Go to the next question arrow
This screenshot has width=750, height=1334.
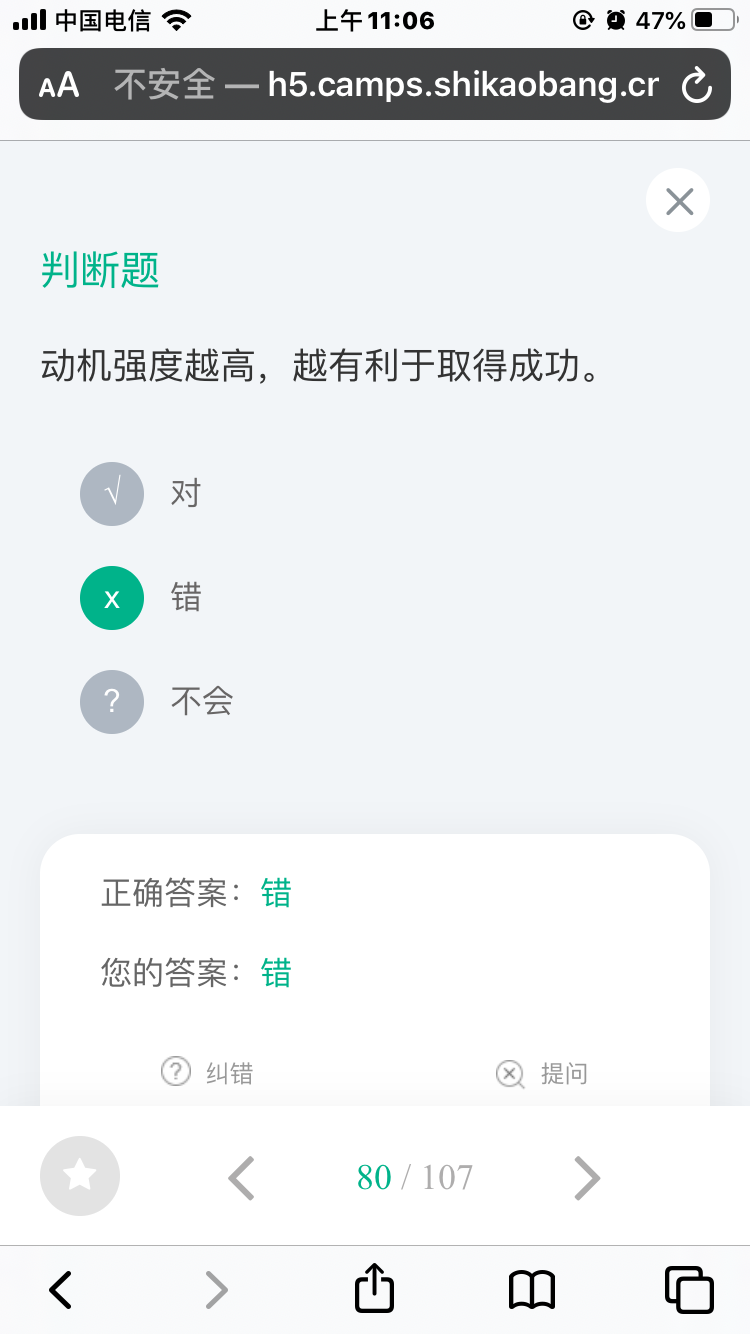(x=587, y=1178)
